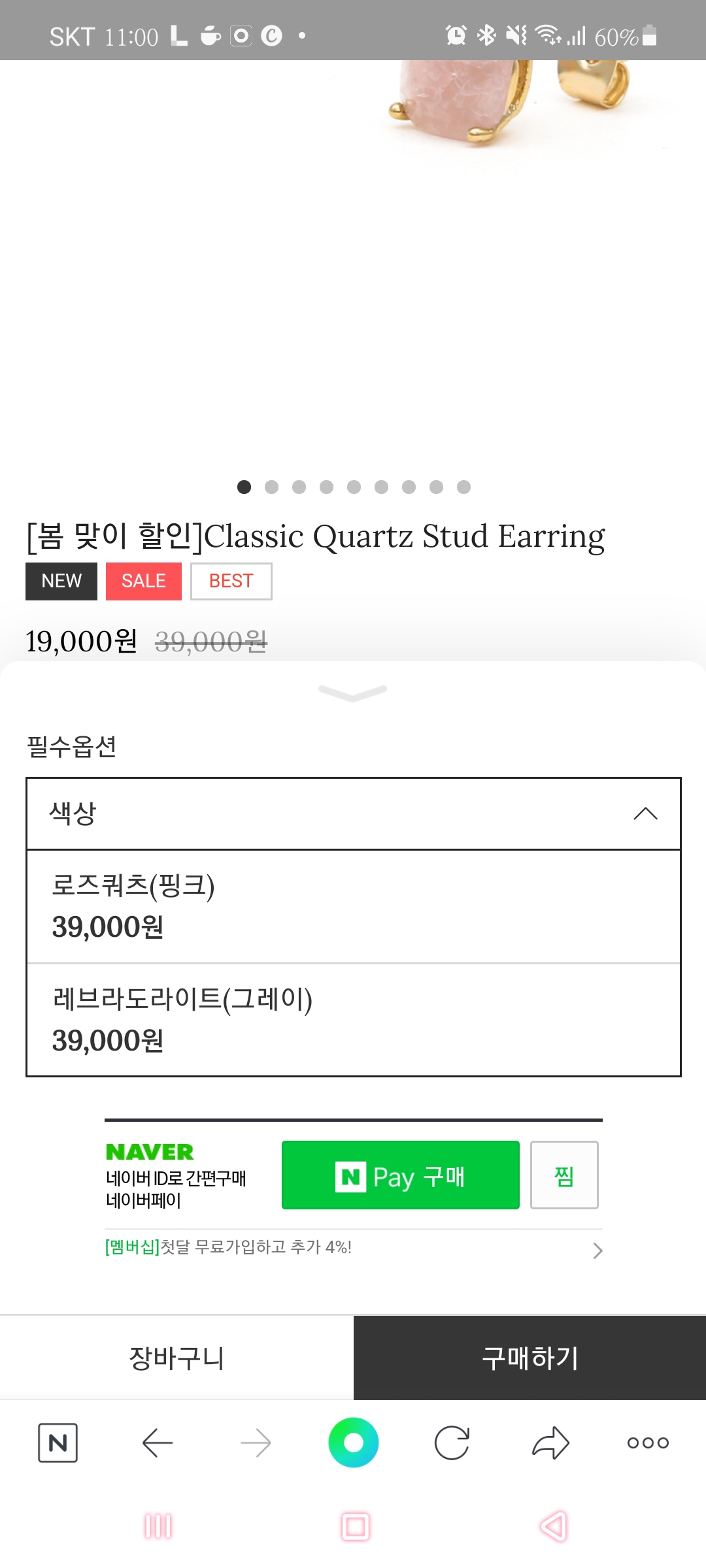Image resolution: width=706 pixels, height=1568 pixels.
Task: Jump to the second product image dot
Action: (x=272, y=487)
